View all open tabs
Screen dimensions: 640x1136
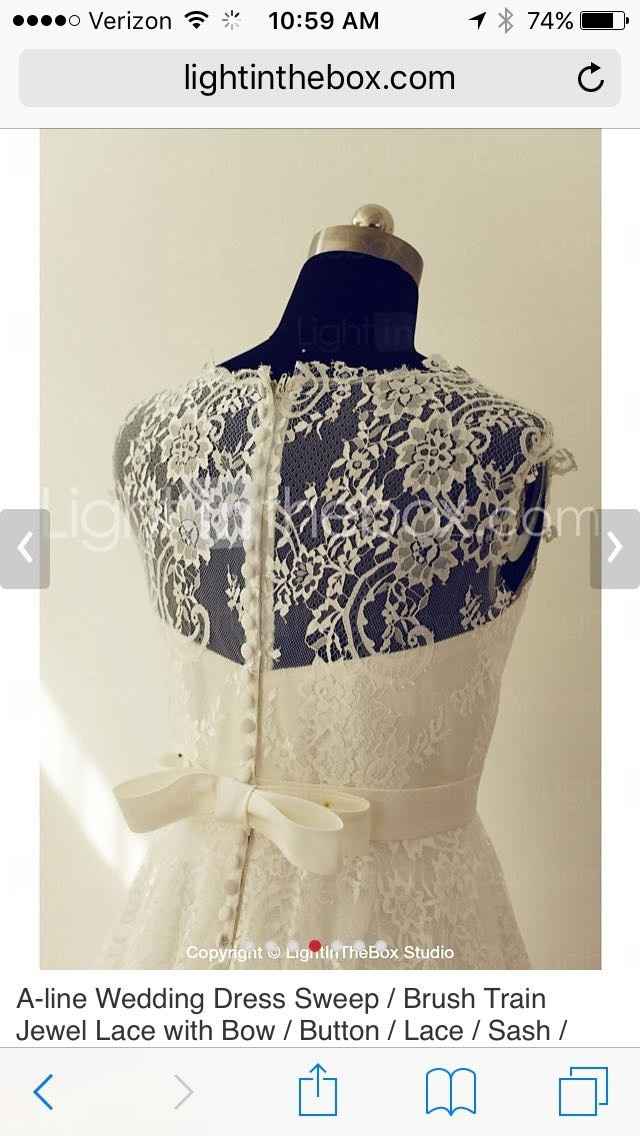[583, 1091]
